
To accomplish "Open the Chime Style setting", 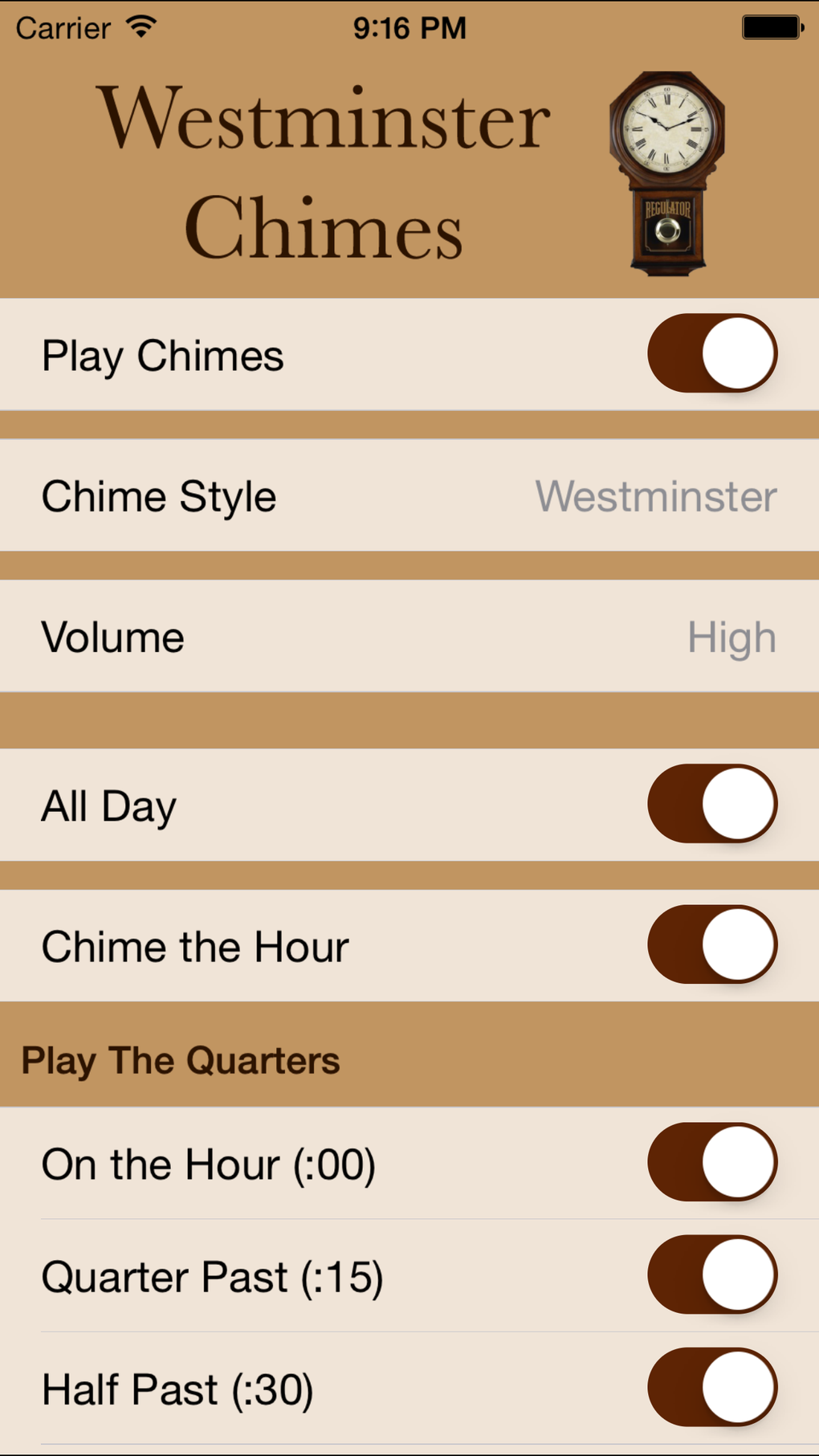I will [x=409, y=496].
